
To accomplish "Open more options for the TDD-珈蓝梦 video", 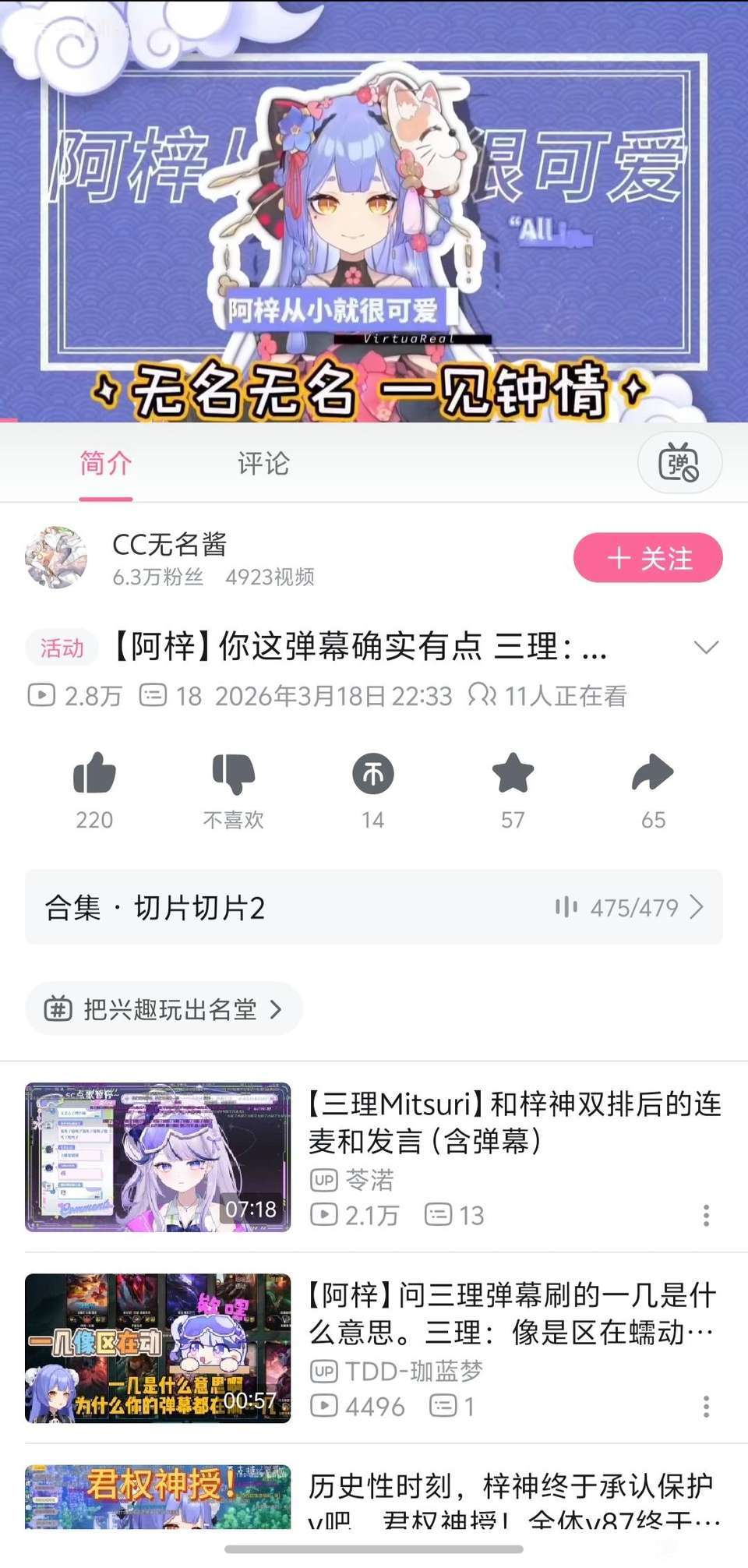I will tap(706, 1406).
